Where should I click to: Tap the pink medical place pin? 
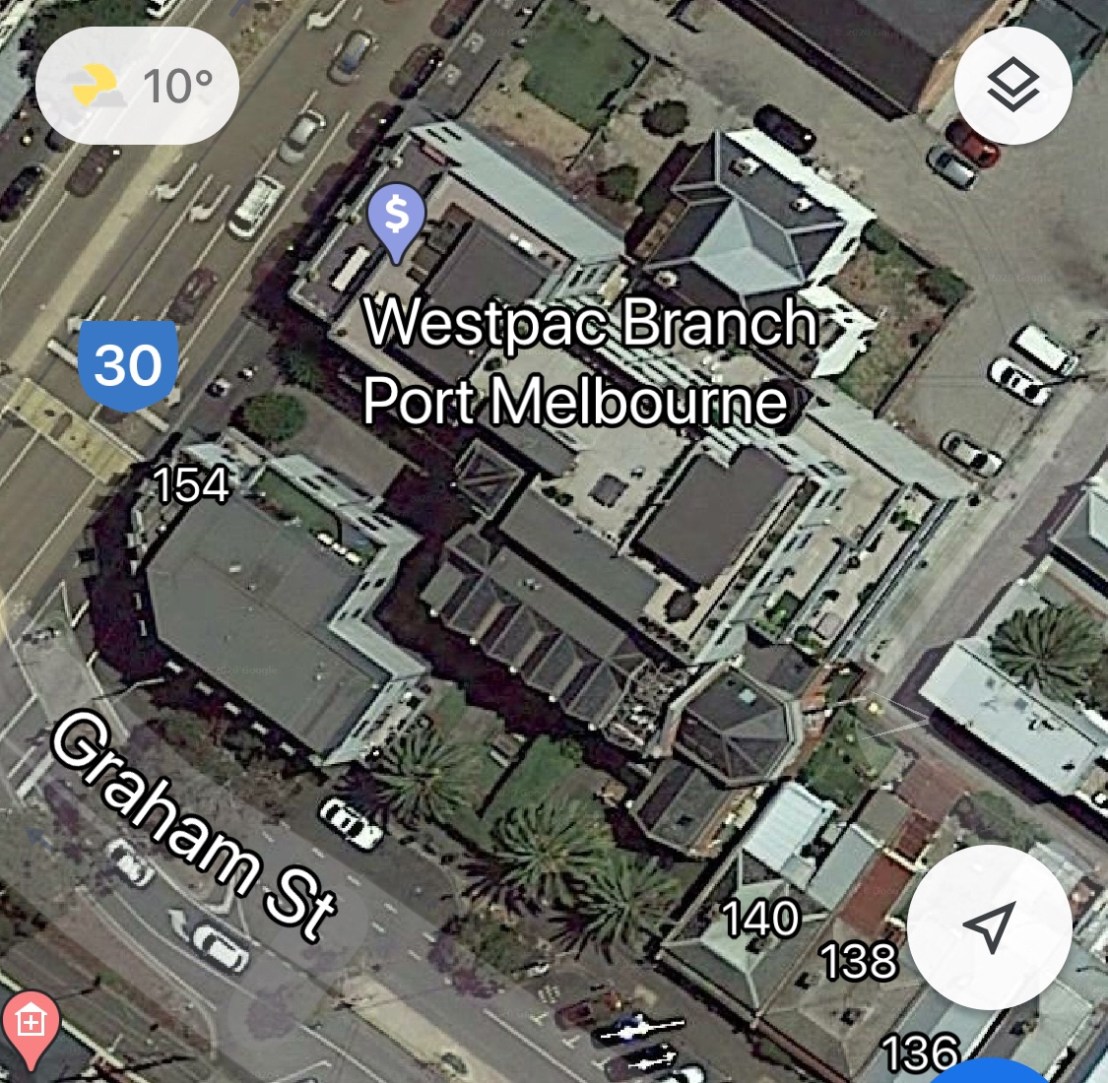click(30, 1024)
